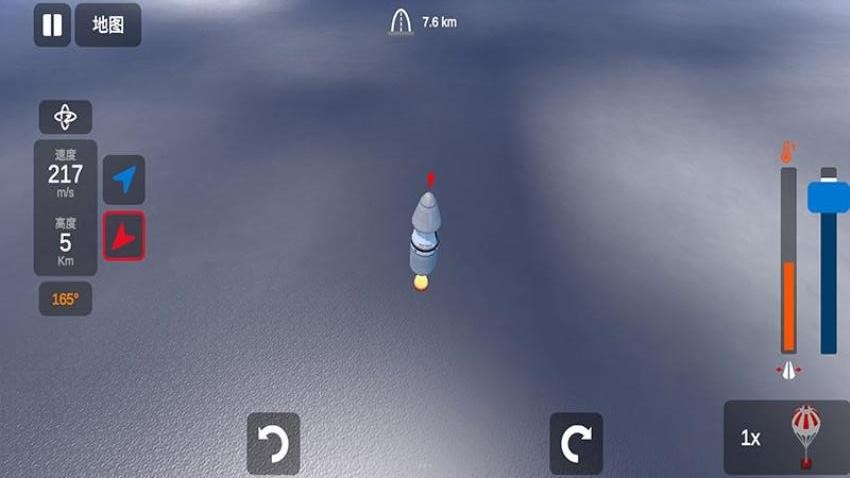Tap the blue throttle slider handle
Image resolution: width=850 pixels, height=478 pixels.
(x=828, y=196)
